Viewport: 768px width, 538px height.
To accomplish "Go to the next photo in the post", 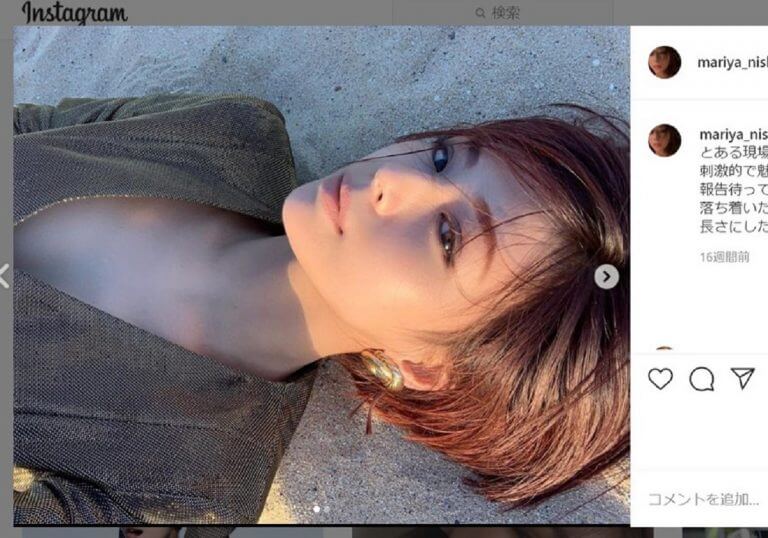I will pos(606,277).
